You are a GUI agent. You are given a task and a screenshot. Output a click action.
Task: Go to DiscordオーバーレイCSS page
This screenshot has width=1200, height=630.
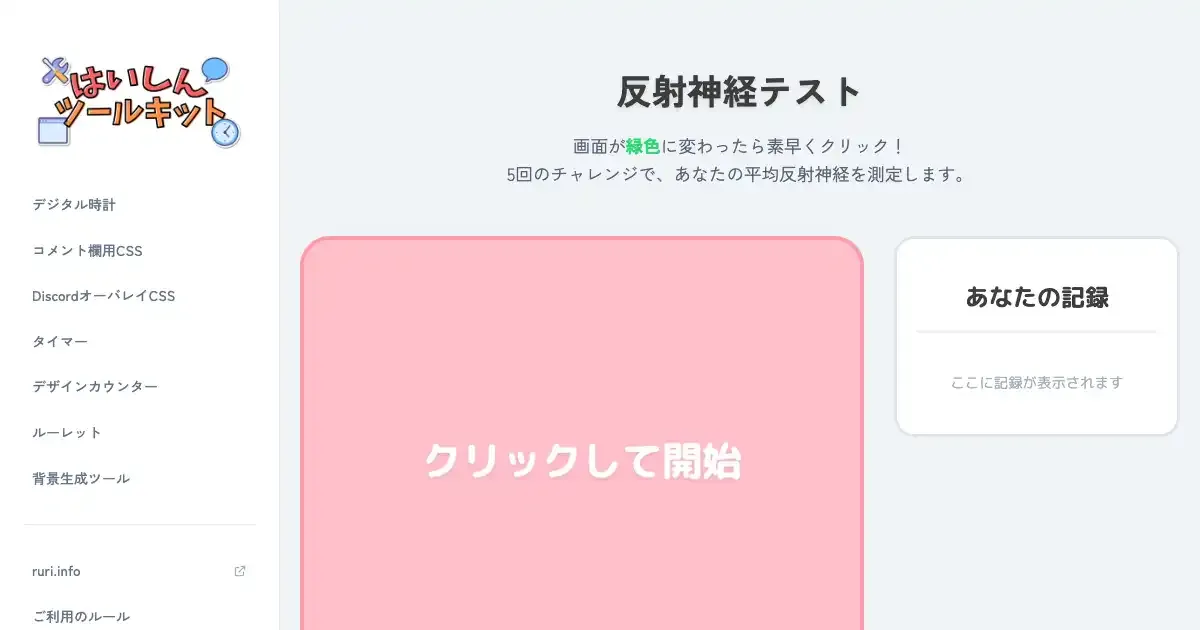(103, 296)
